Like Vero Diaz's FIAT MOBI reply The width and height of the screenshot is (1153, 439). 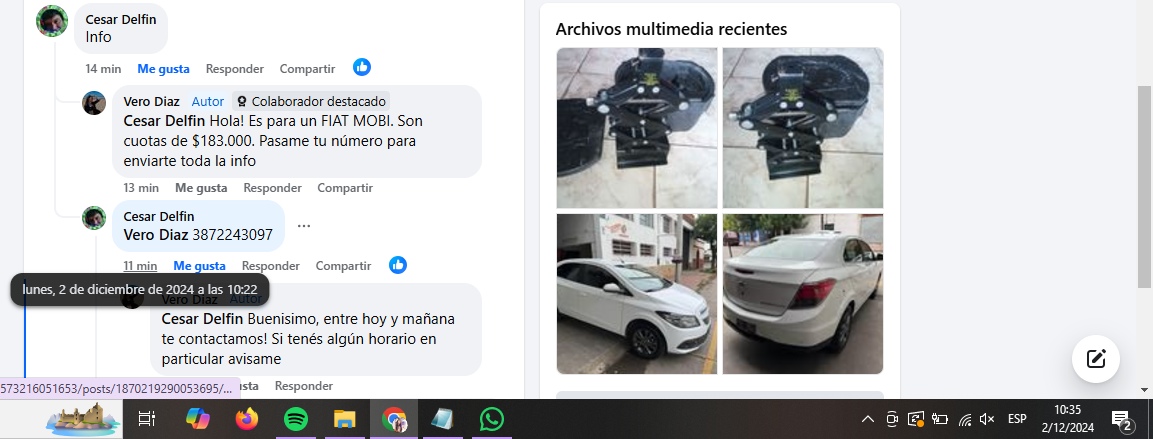coord(201,188)
